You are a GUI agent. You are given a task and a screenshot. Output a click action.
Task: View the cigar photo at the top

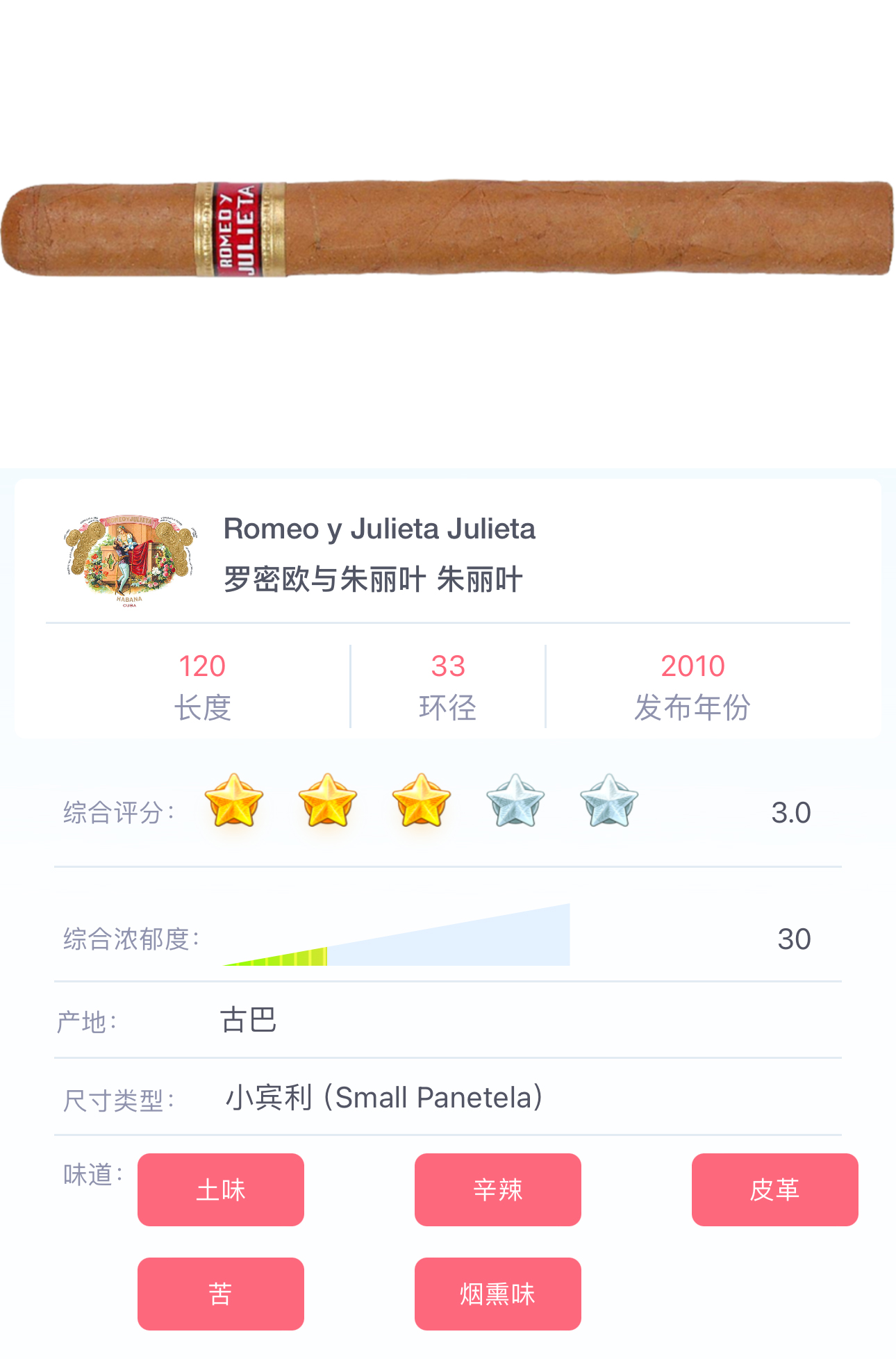click(x=447, y=229)
